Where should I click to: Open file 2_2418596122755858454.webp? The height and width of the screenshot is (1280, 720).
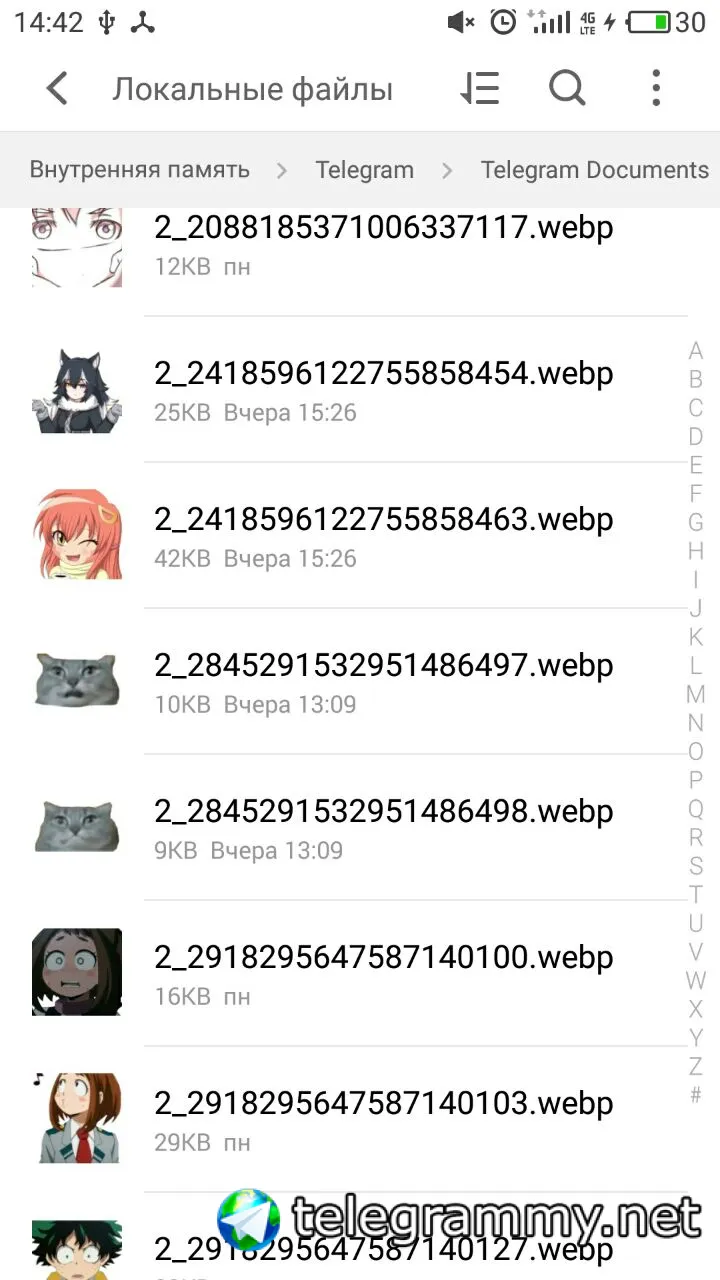coord(383,389)
